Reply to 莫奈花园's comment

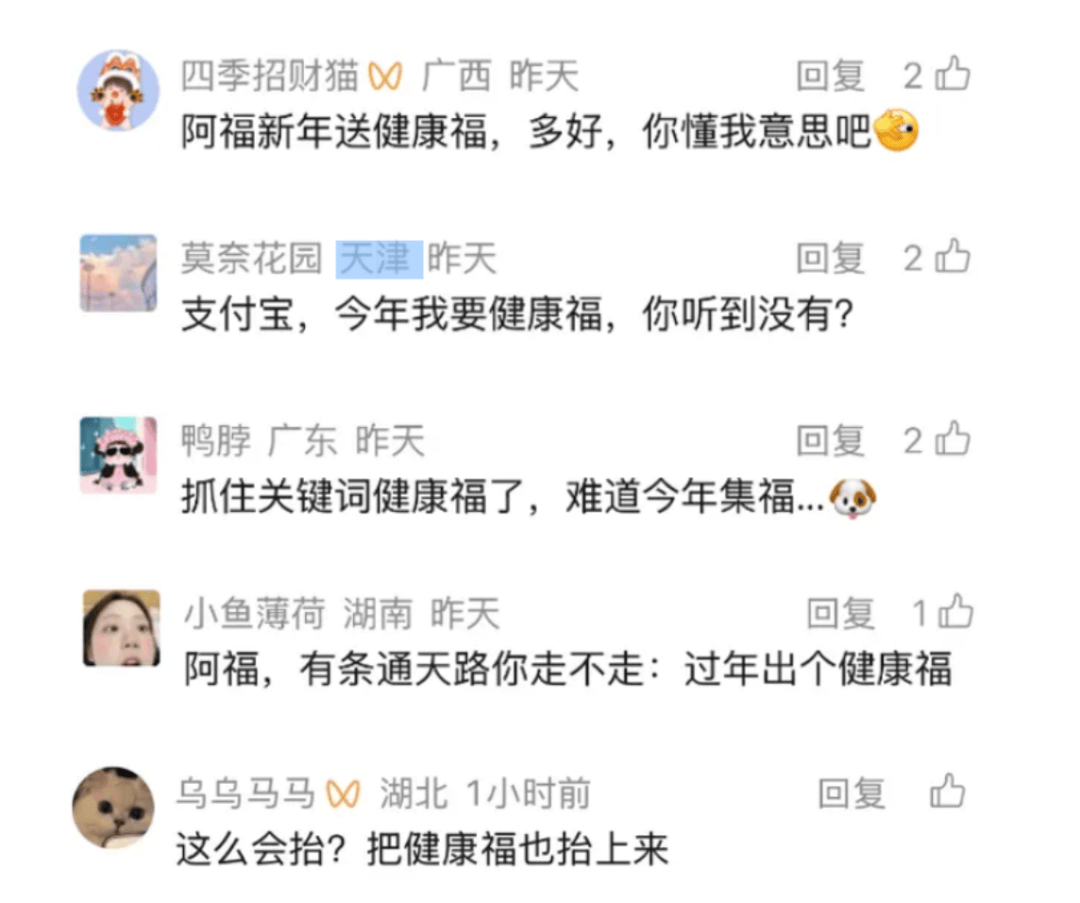click(x=830, y=259)
